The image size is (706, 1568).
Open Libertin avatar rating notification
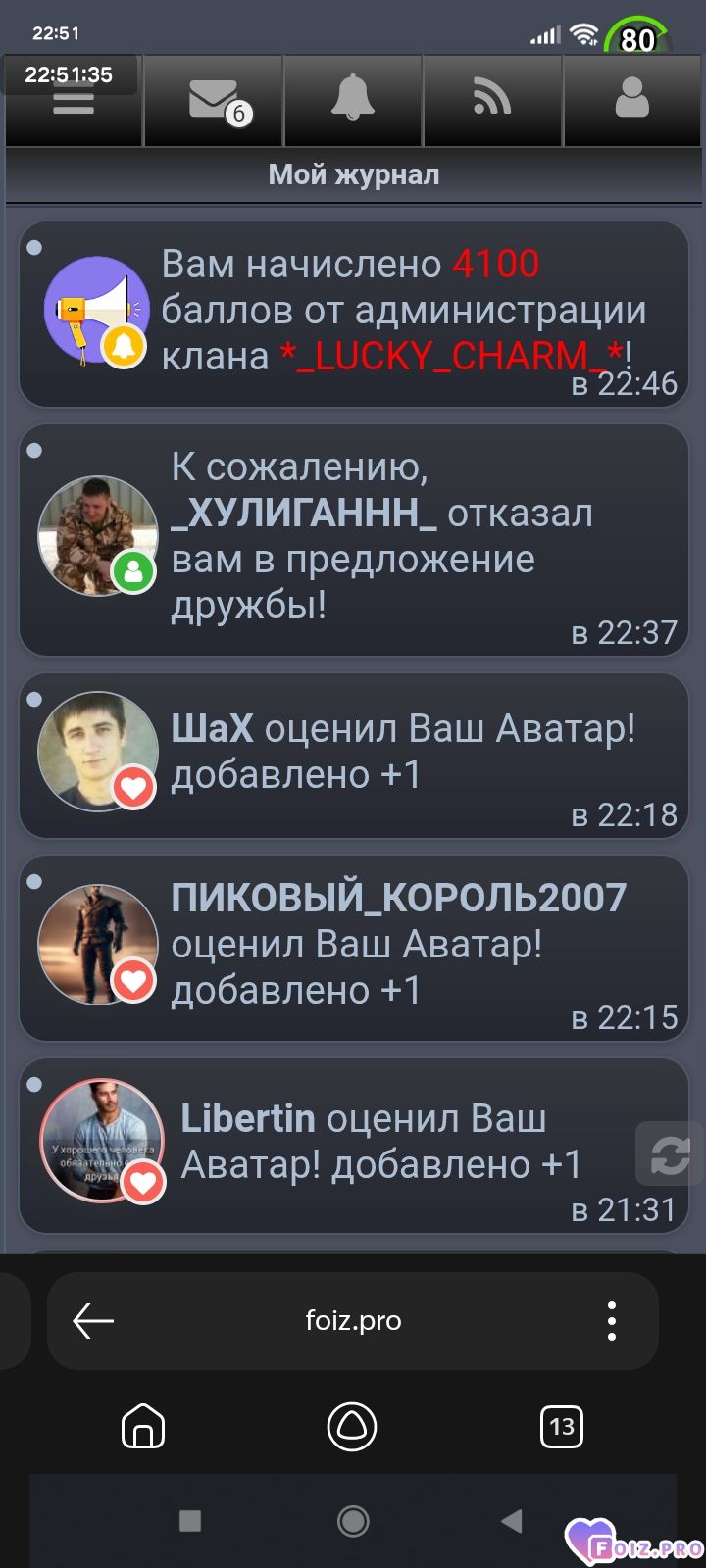[x=353, y=1146]
